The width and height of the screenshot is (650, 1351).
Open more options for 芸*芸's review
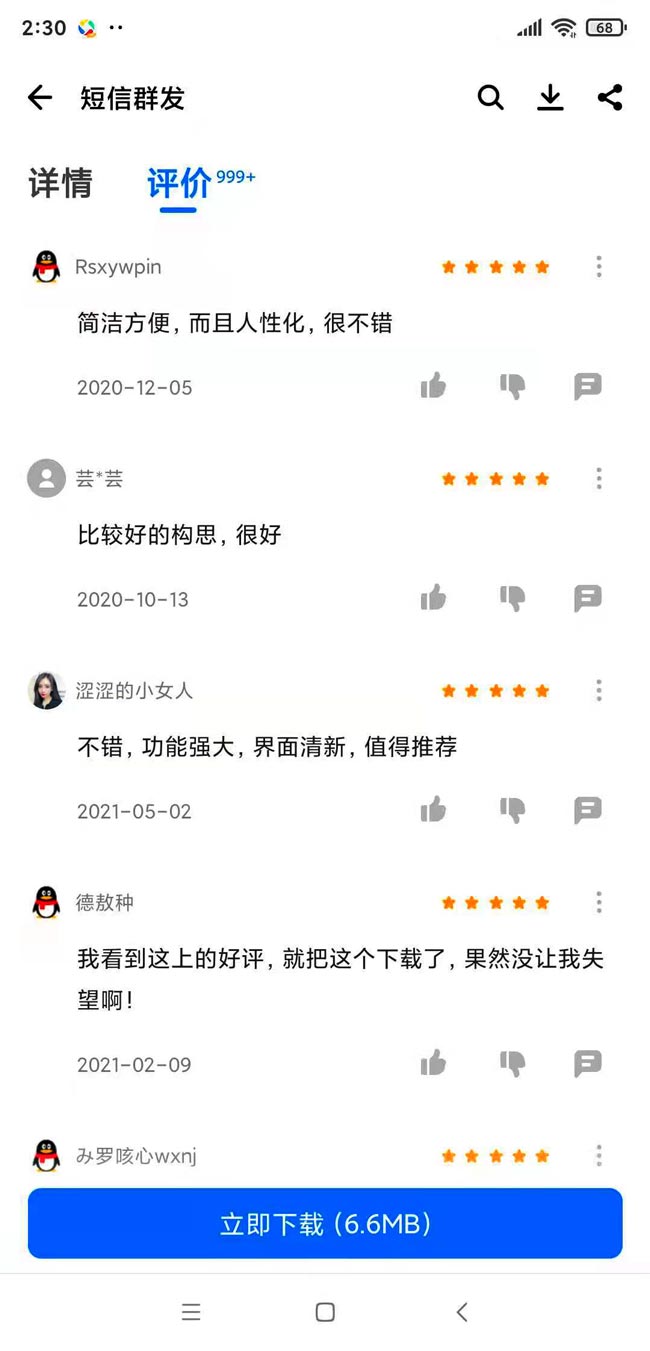[x=599, y=478]
